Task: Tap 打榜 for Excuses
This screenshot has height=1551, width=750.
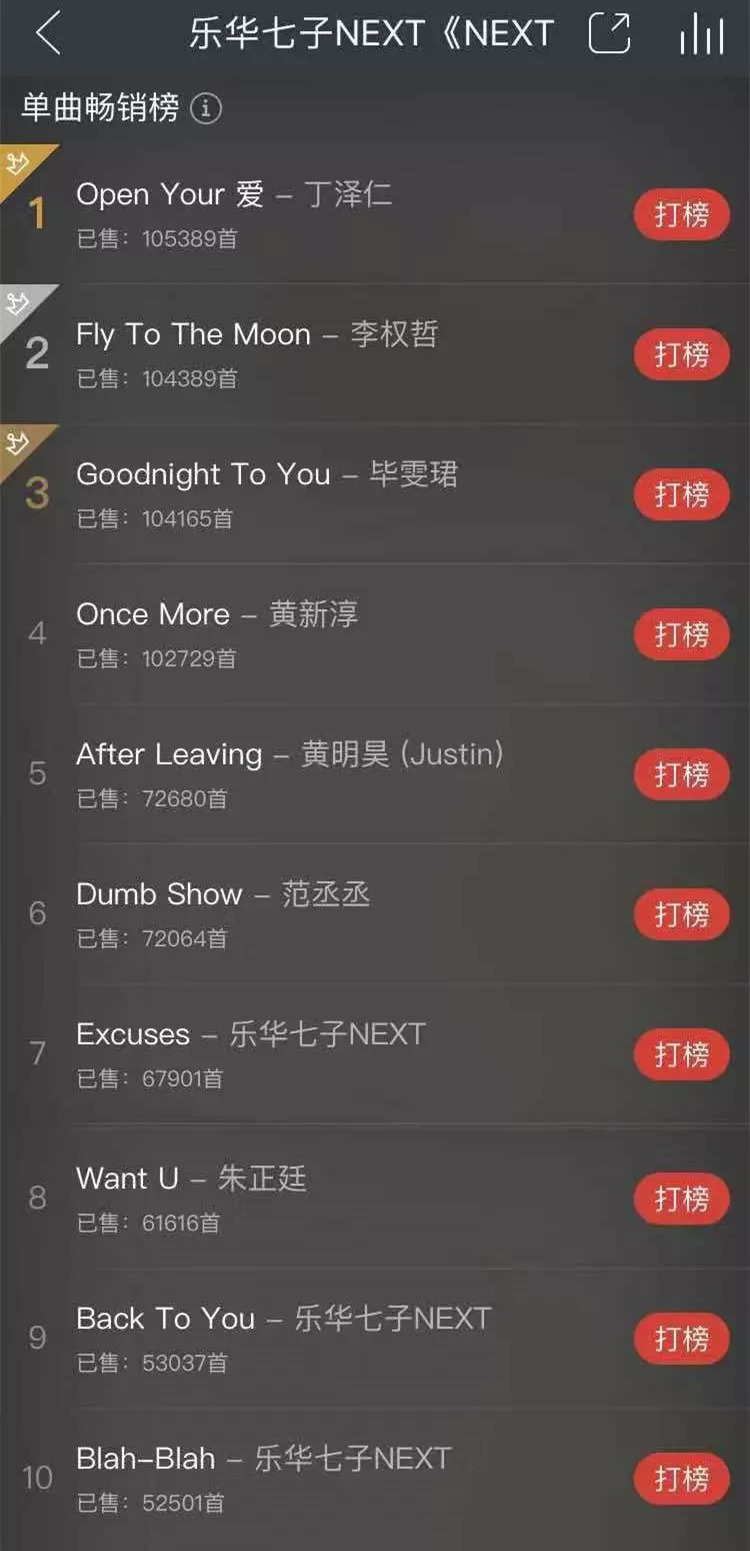Action: point(681,1054)
